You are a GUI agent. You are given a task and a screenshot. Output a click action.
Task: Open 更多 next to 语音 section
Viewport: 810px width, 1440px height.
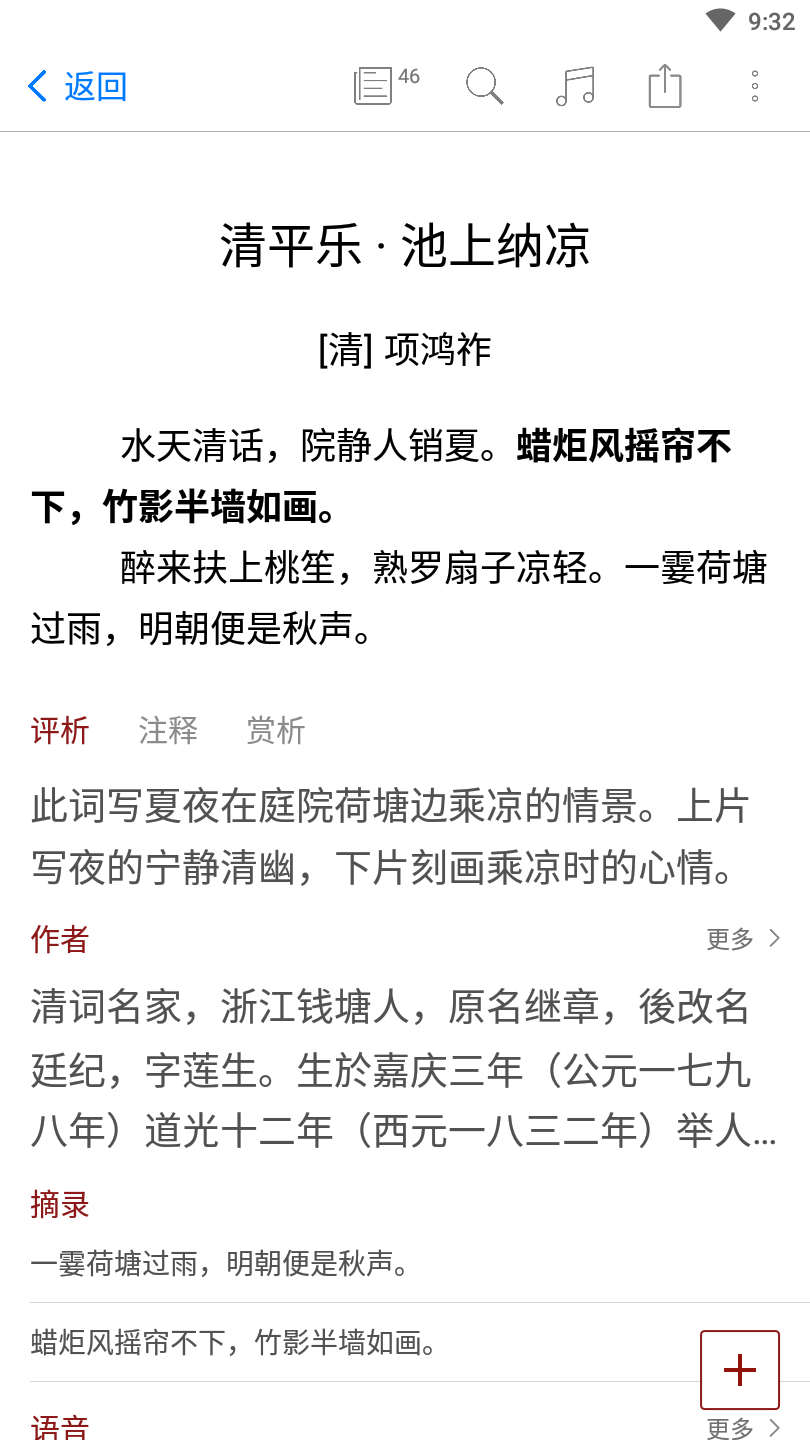tap(742, 1427)
